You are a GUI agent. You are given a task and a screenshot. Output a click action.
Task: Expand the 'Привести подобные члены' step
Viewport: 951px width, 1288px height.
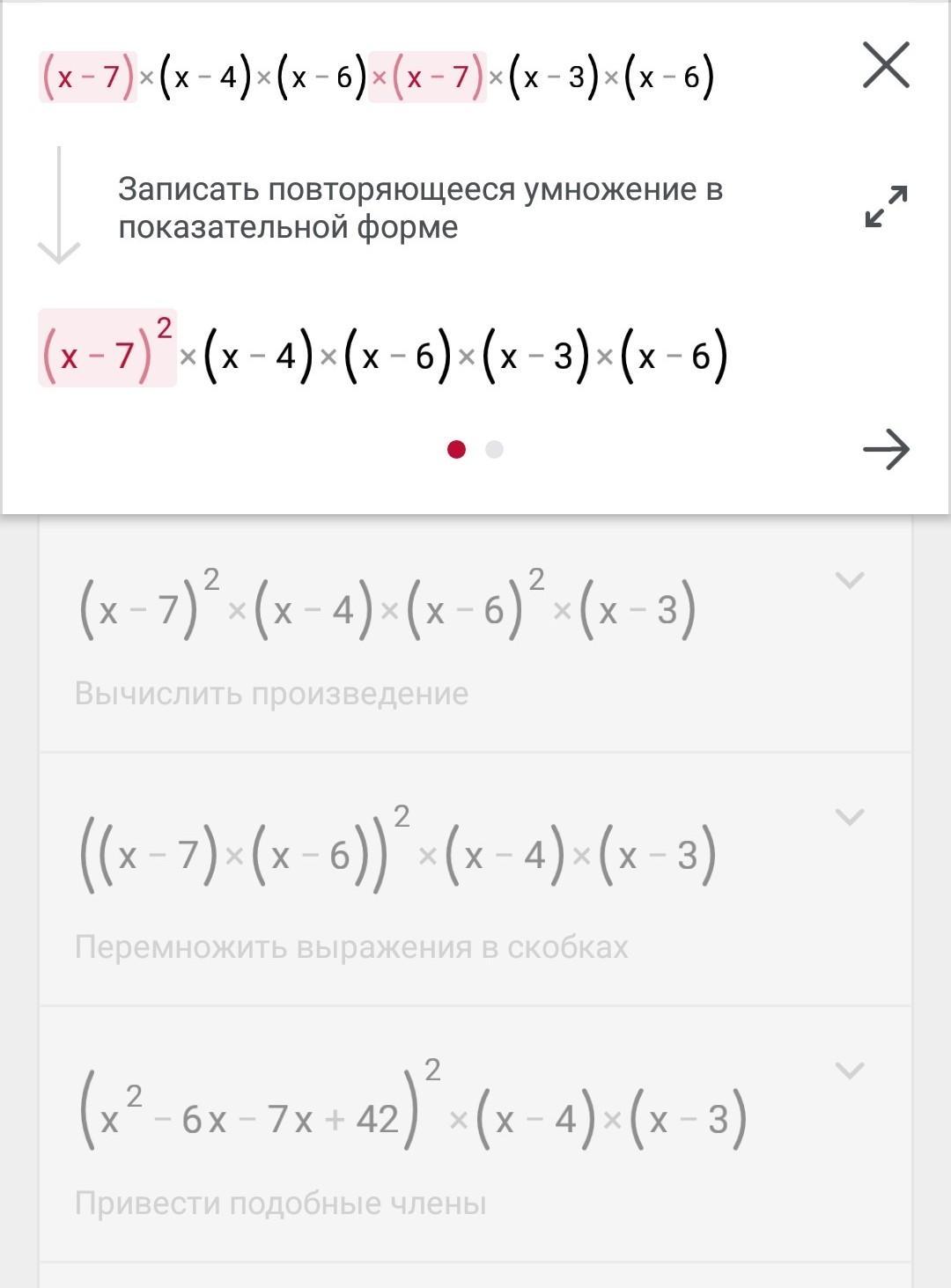click(x=849, y=1071)
